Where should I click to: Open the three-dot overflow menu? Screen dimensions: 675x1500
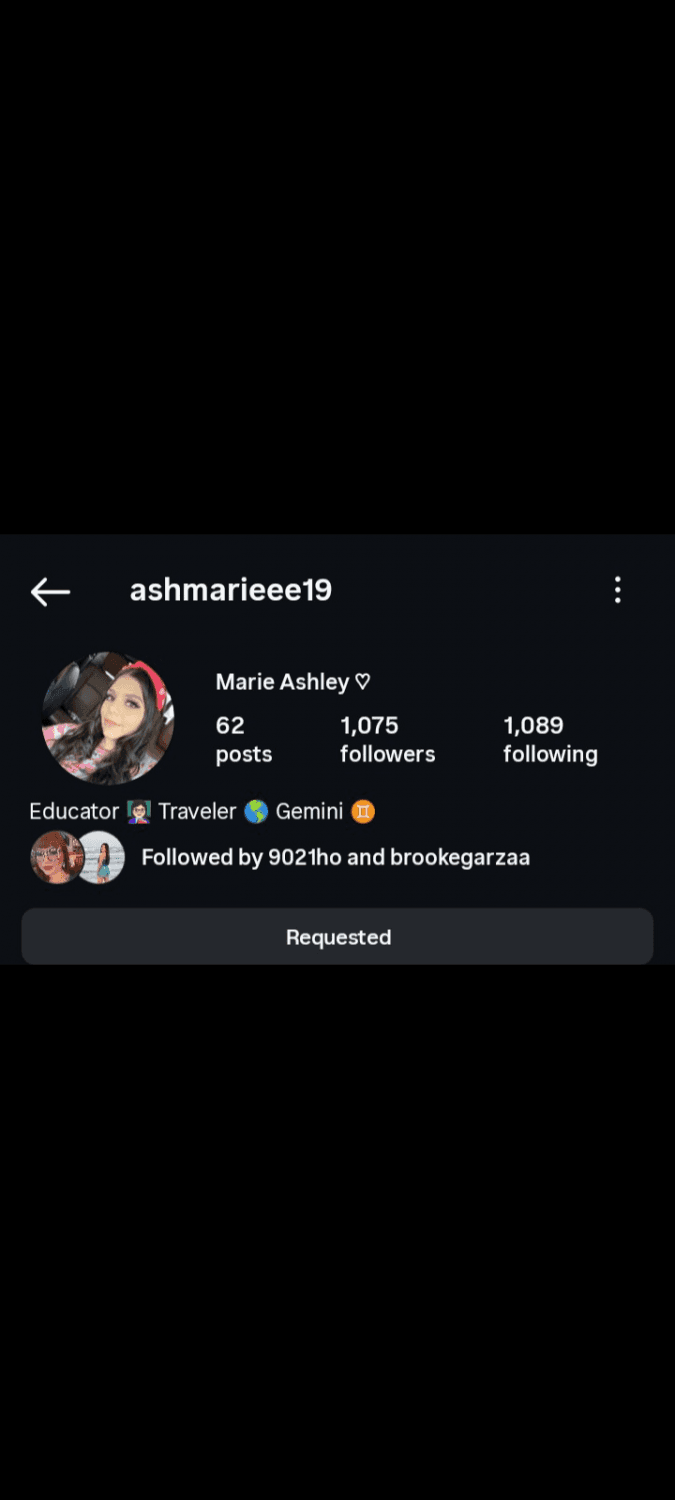pyautogui.click(x=617, y=590)
